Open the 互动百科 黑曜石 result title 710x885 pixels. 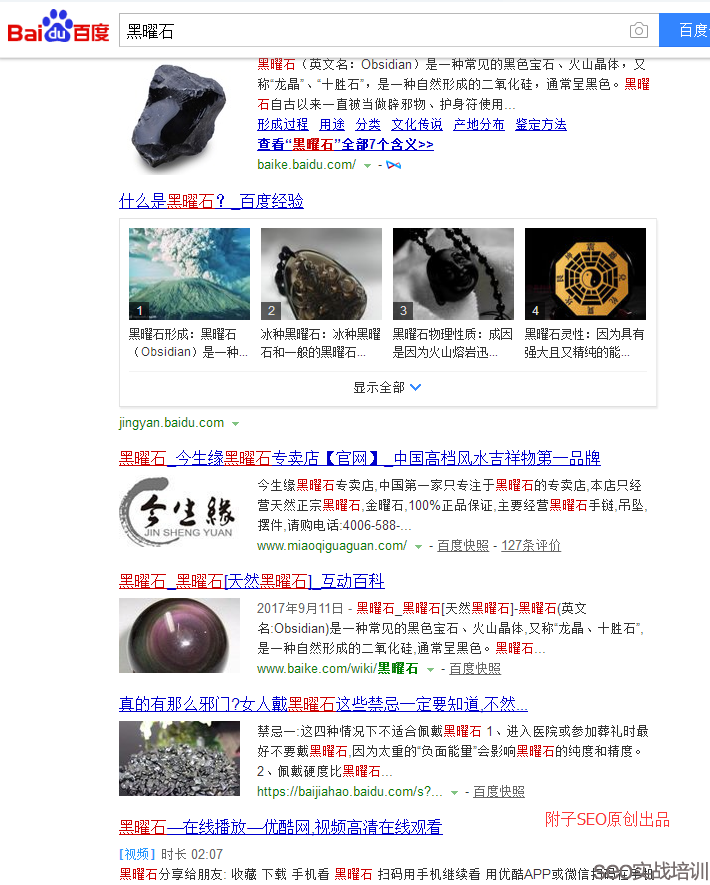point(251,581)
